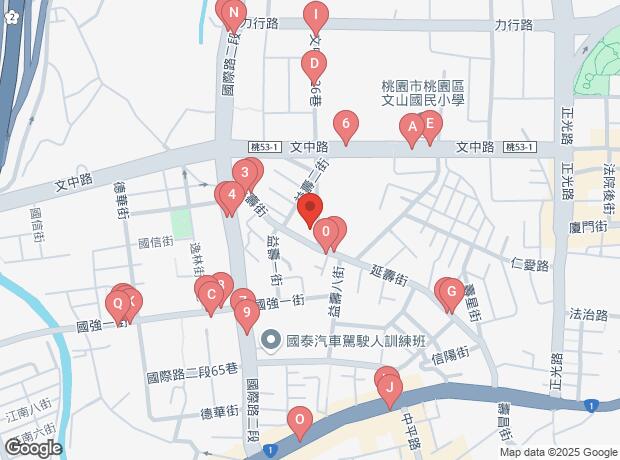
Task: Open the marker numbered 0
Action: (325, 235)
